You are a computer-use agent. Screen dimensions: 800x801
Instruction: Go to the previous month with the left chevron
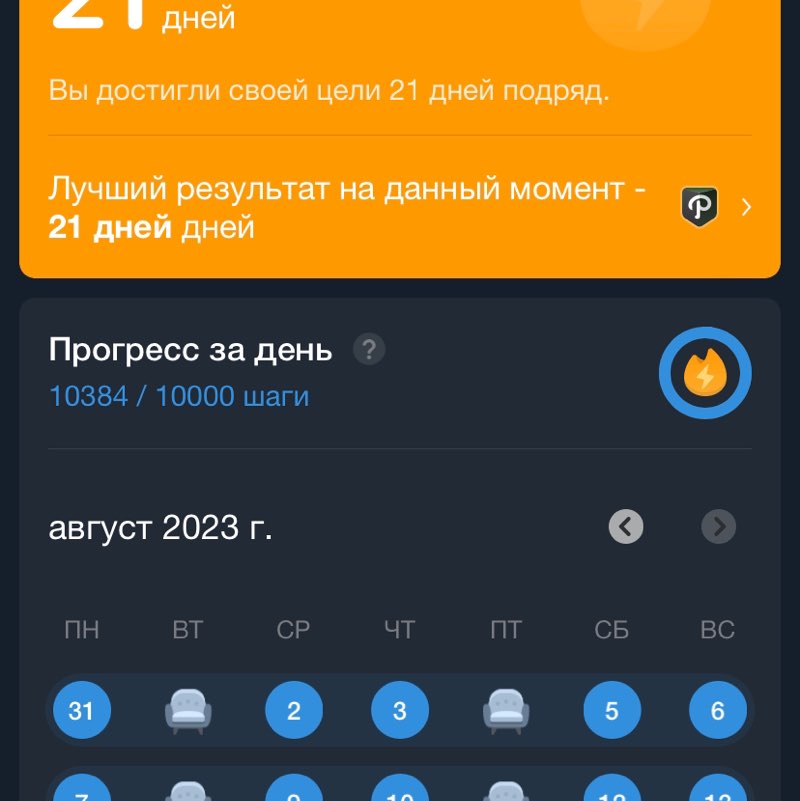625,527
